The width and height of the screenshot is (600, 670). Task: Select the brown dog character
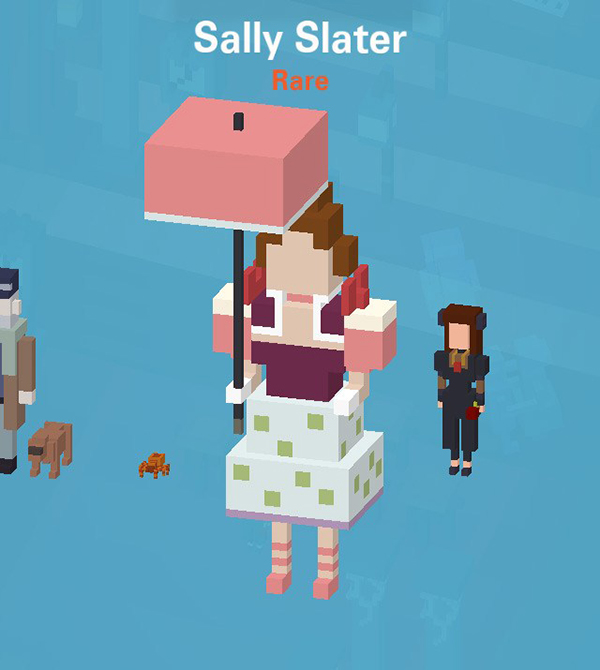tap(50, 447)
